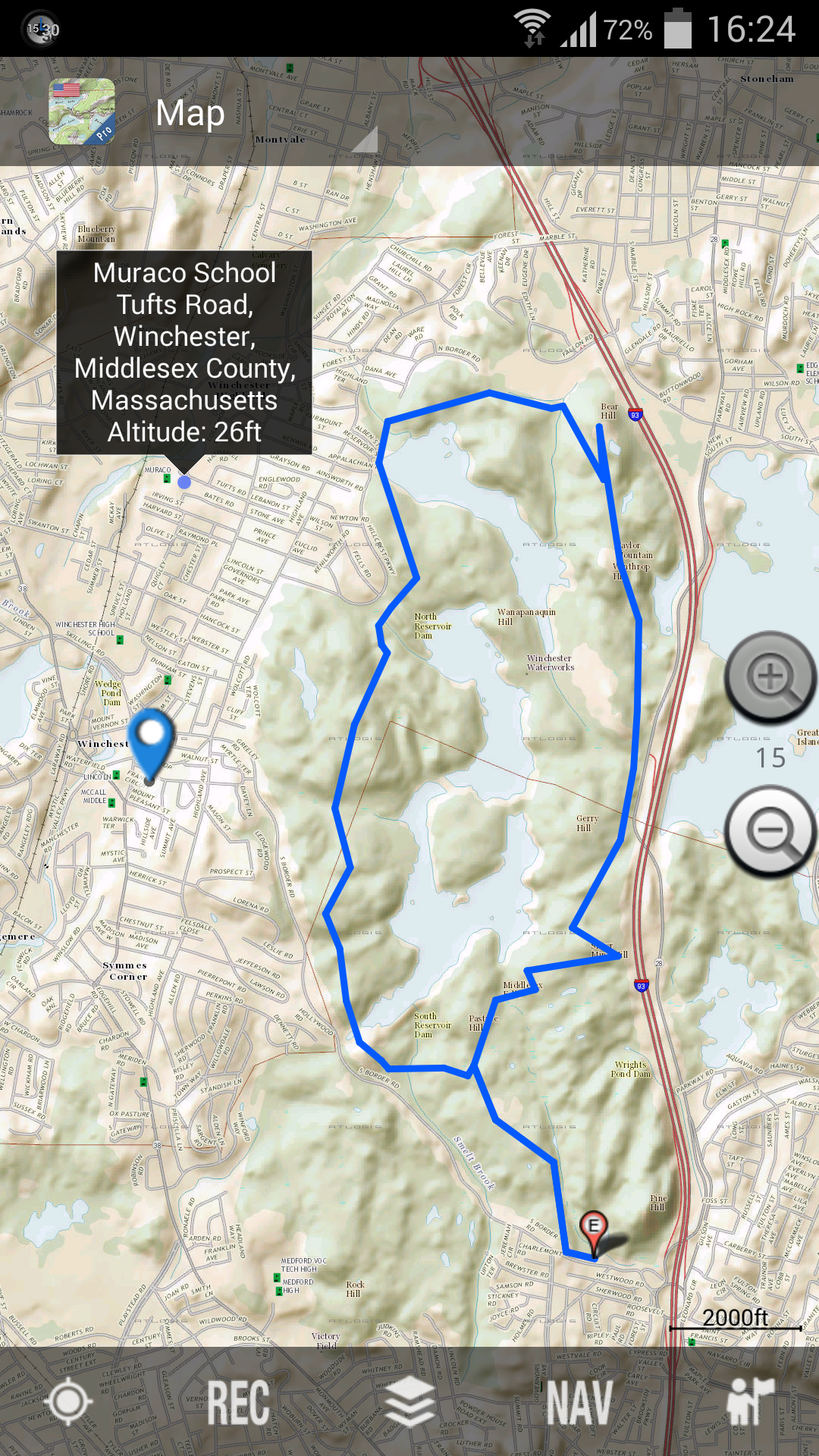
Task: Zoom in on the map
Action: [x=770, y=677]
